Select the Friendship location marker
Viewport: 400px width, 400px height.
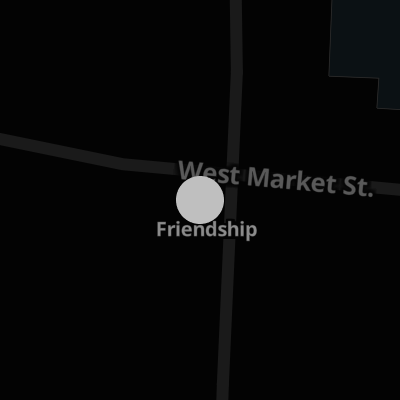[x=200, y=200]
